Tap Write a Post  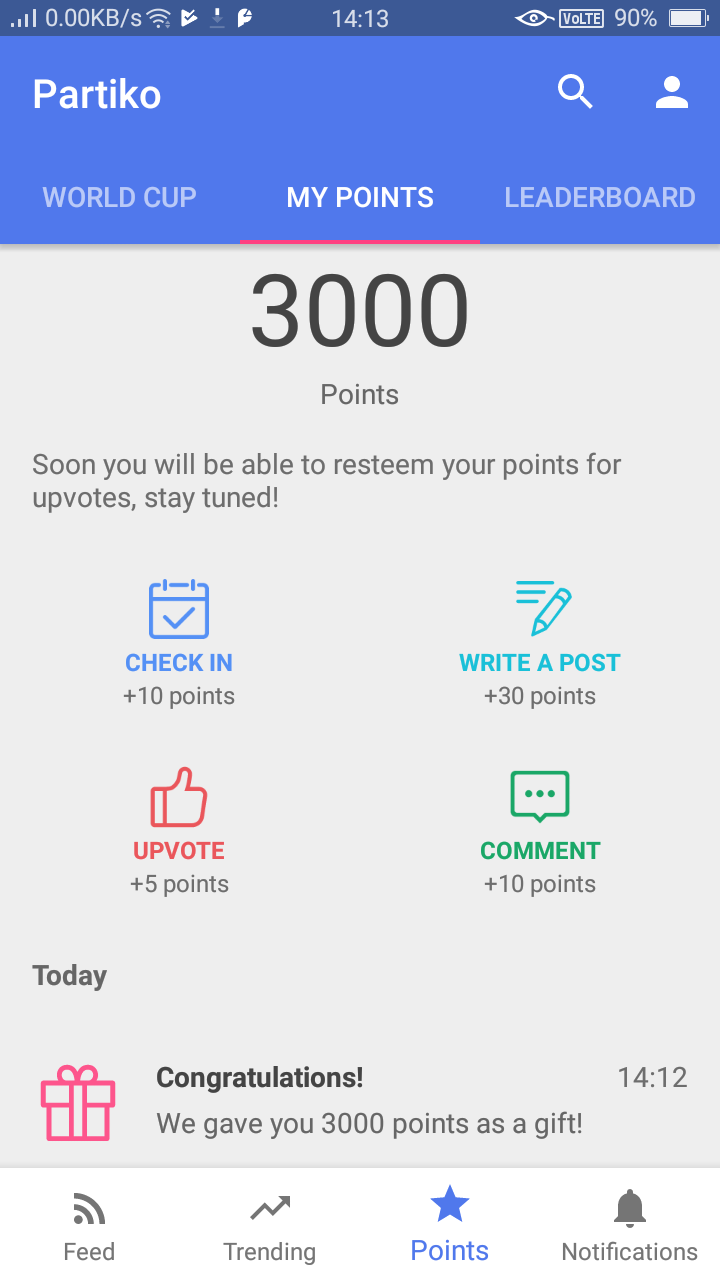click(x=540, y=644)
